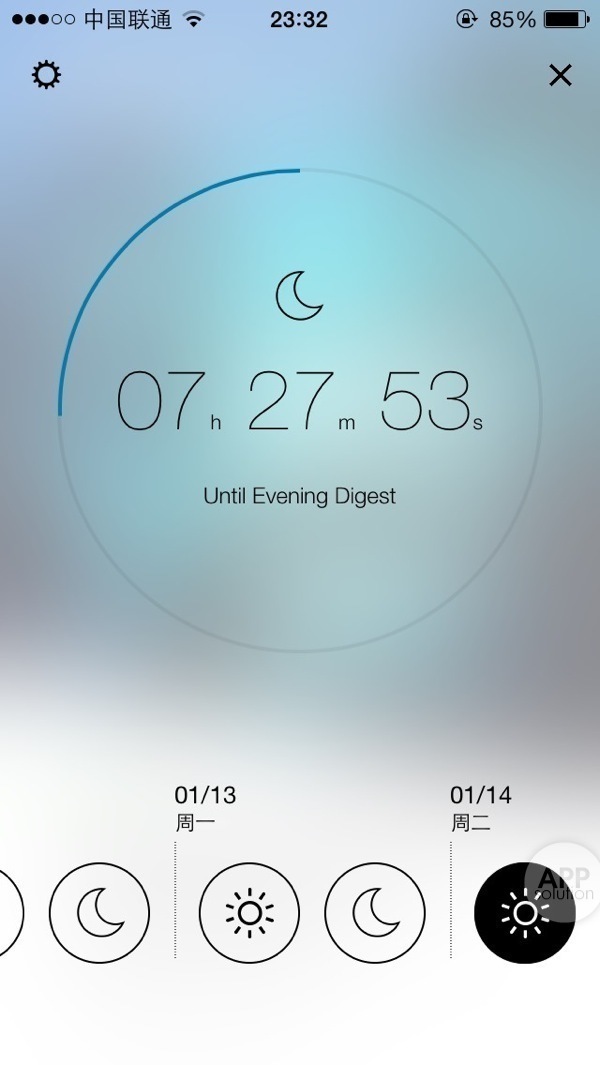Select the 01/13 evening digest
The width and height of the screenshot is (600, 1065).
(x=375, y=912)
